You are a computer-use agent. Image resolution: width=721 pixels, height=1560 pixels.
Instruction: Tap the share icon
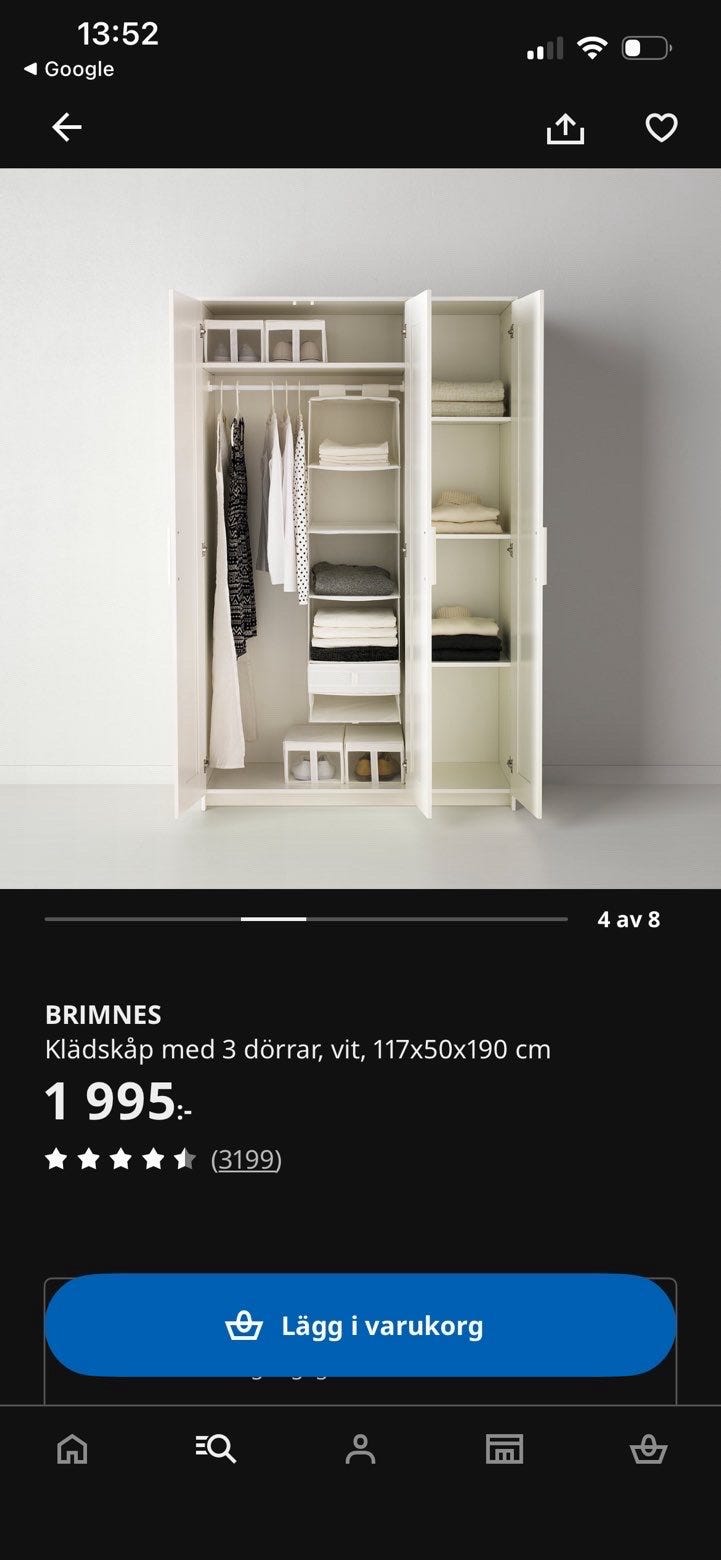tap(565, 127)
